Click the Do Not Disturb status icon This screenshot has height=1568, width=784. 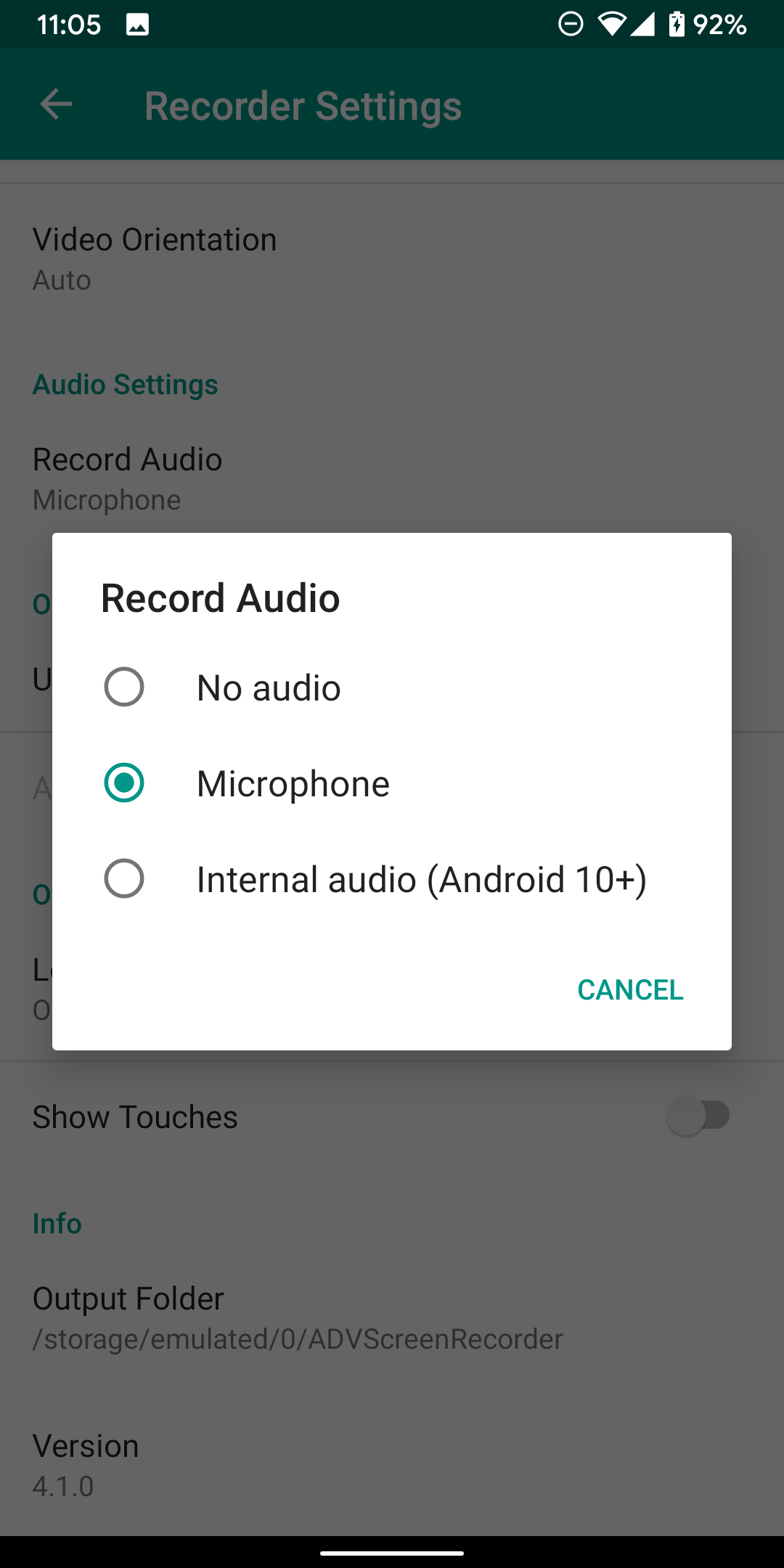(x=569, y=24)
